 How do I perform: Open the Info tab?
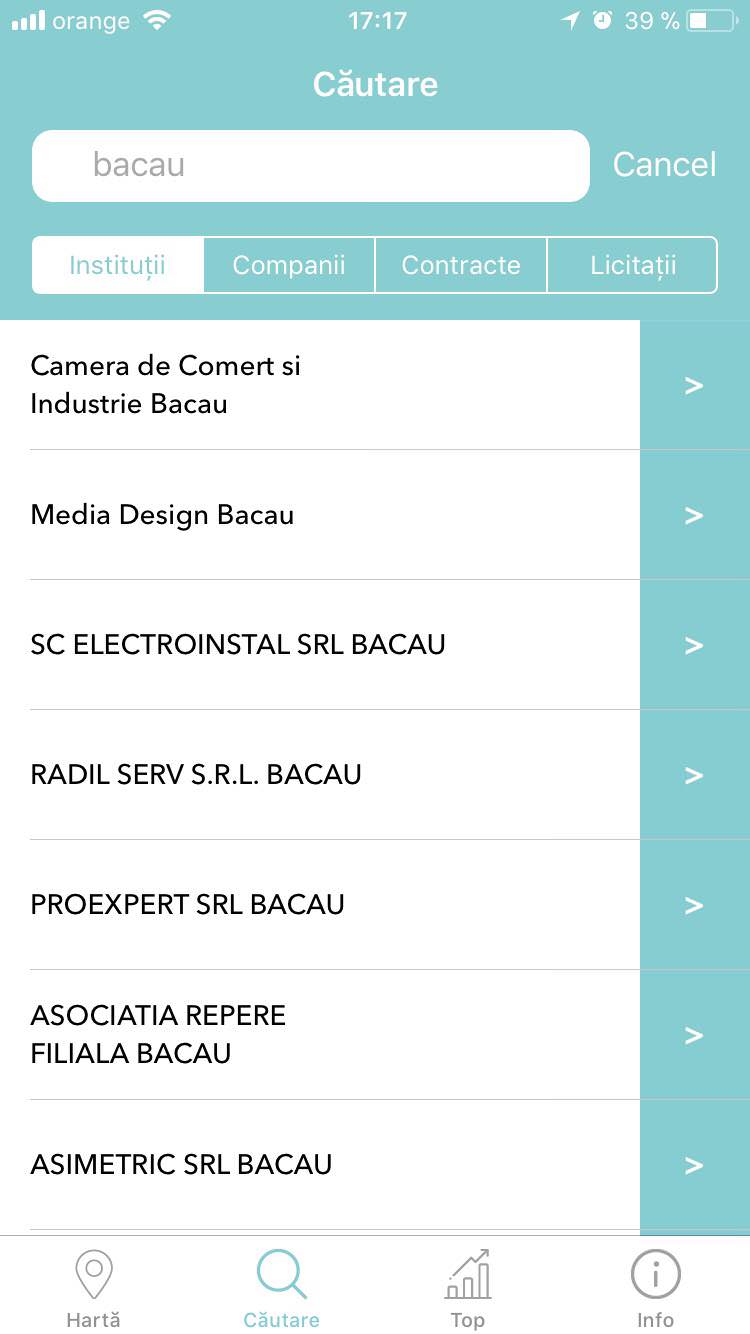point(655,1288)
